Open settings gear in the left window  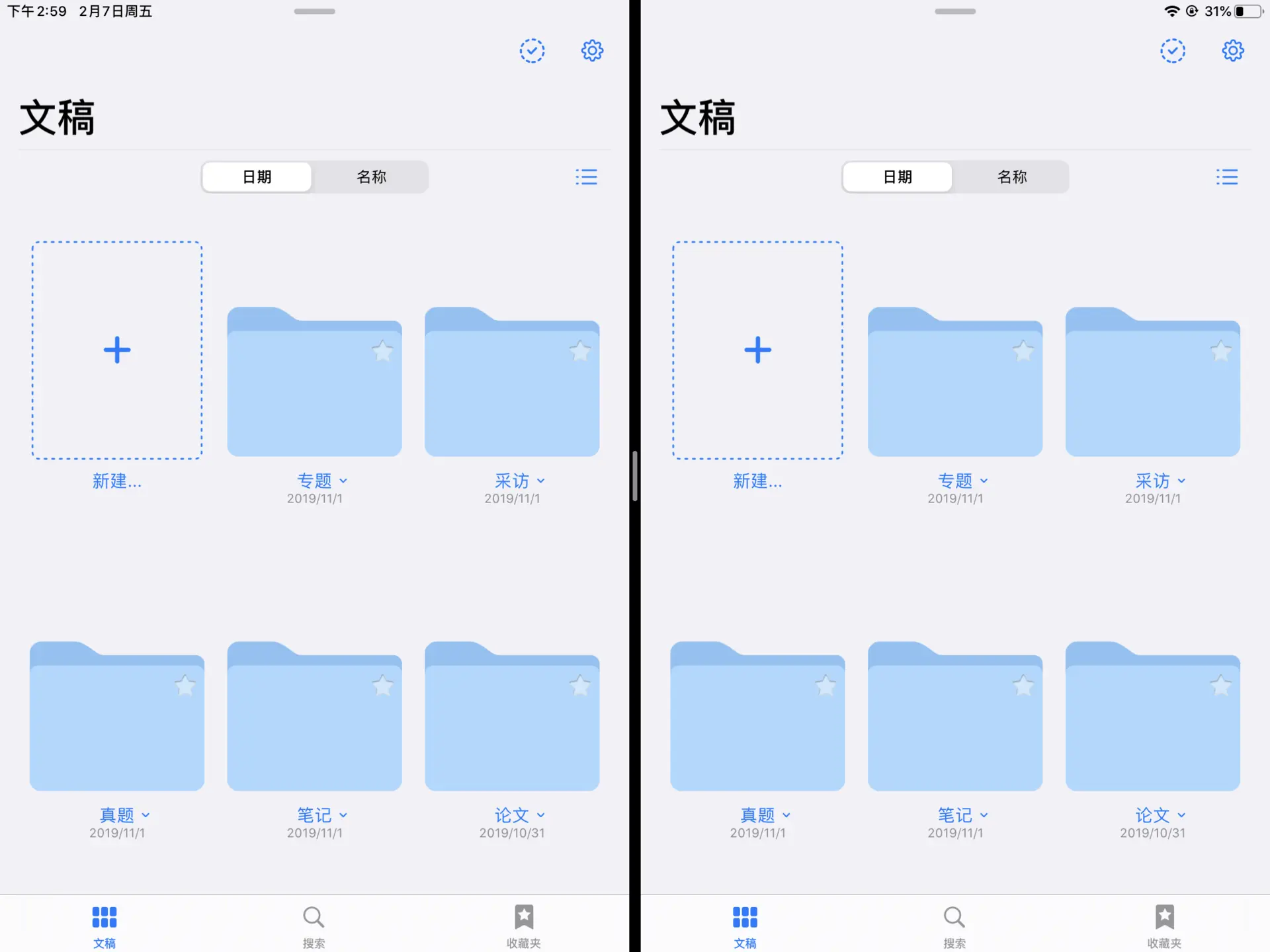pos(592,51)
